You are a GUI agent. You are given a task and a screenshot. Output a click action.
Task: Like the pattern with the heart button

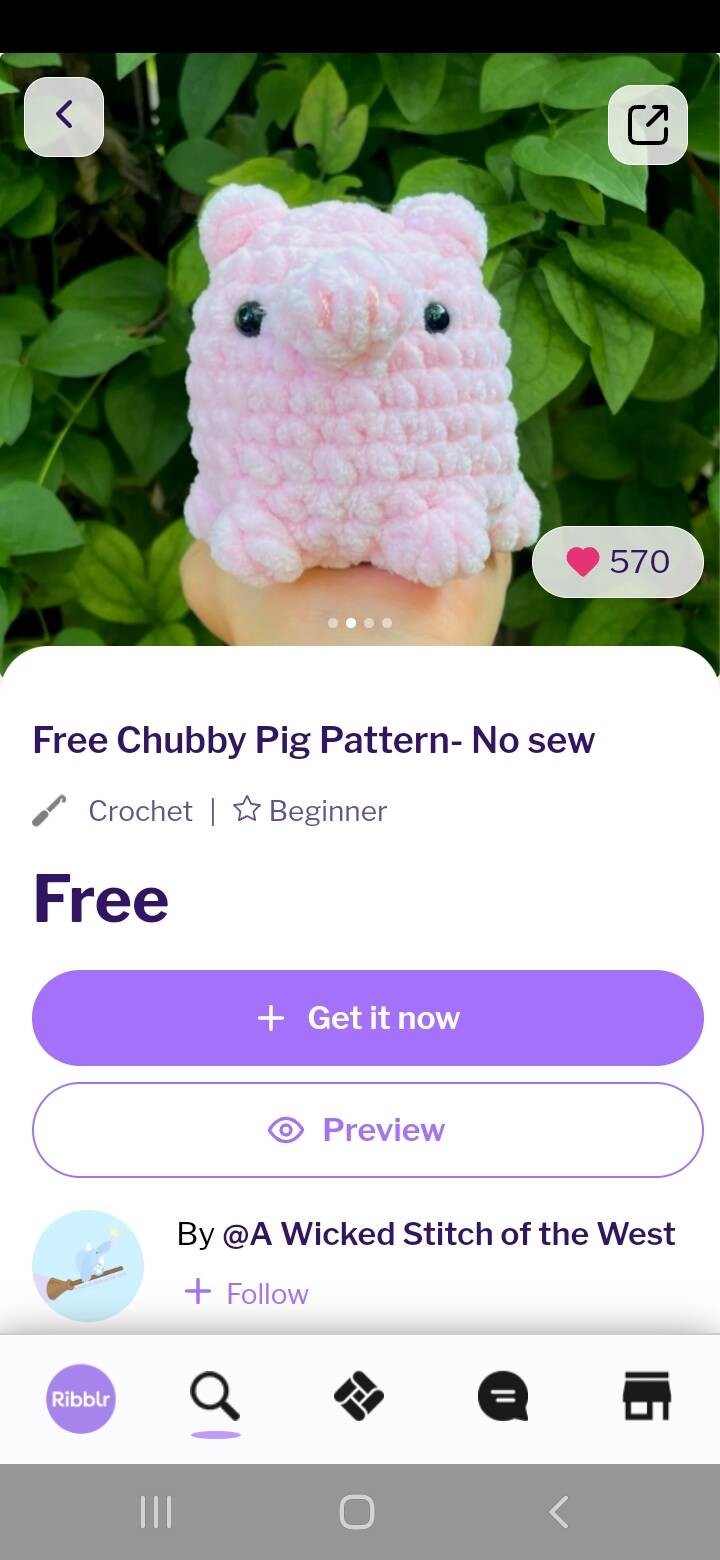point(618,562)
